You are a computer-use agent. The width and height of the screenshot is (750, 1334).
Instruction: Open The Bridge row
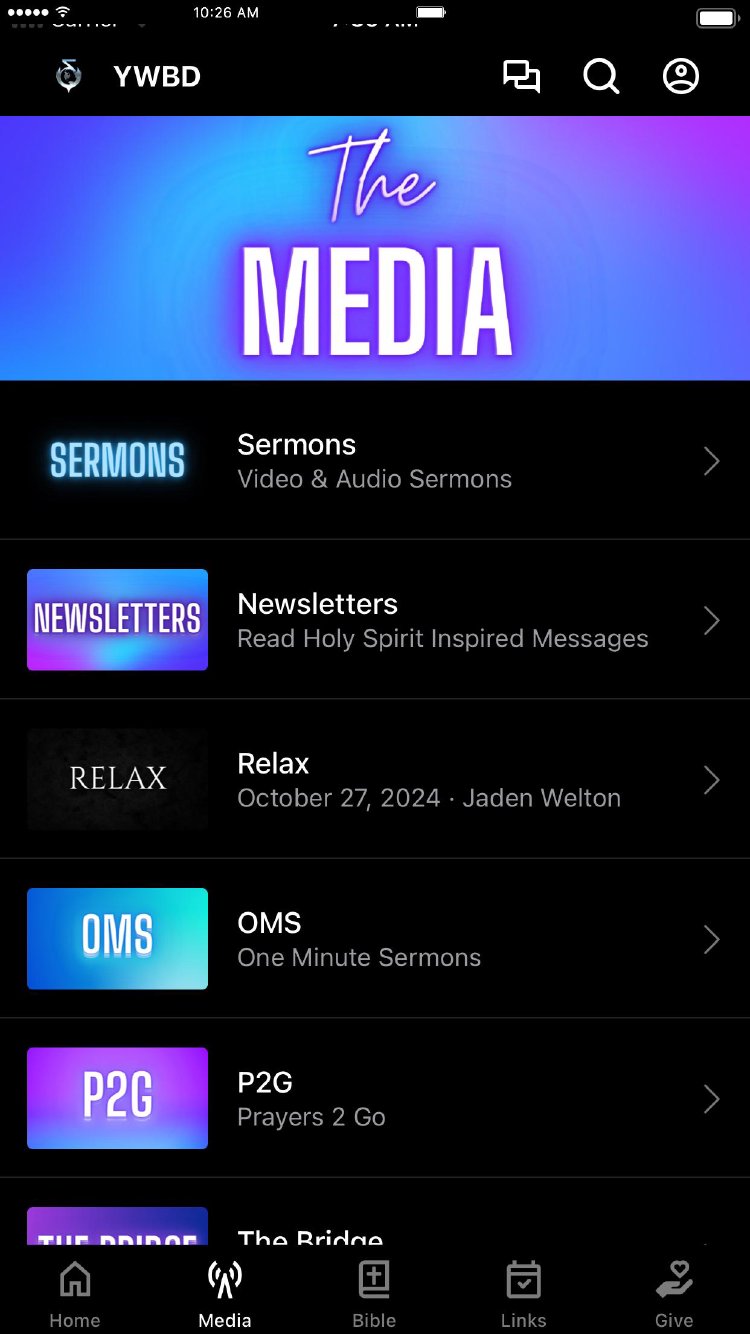pos(374,1228)
